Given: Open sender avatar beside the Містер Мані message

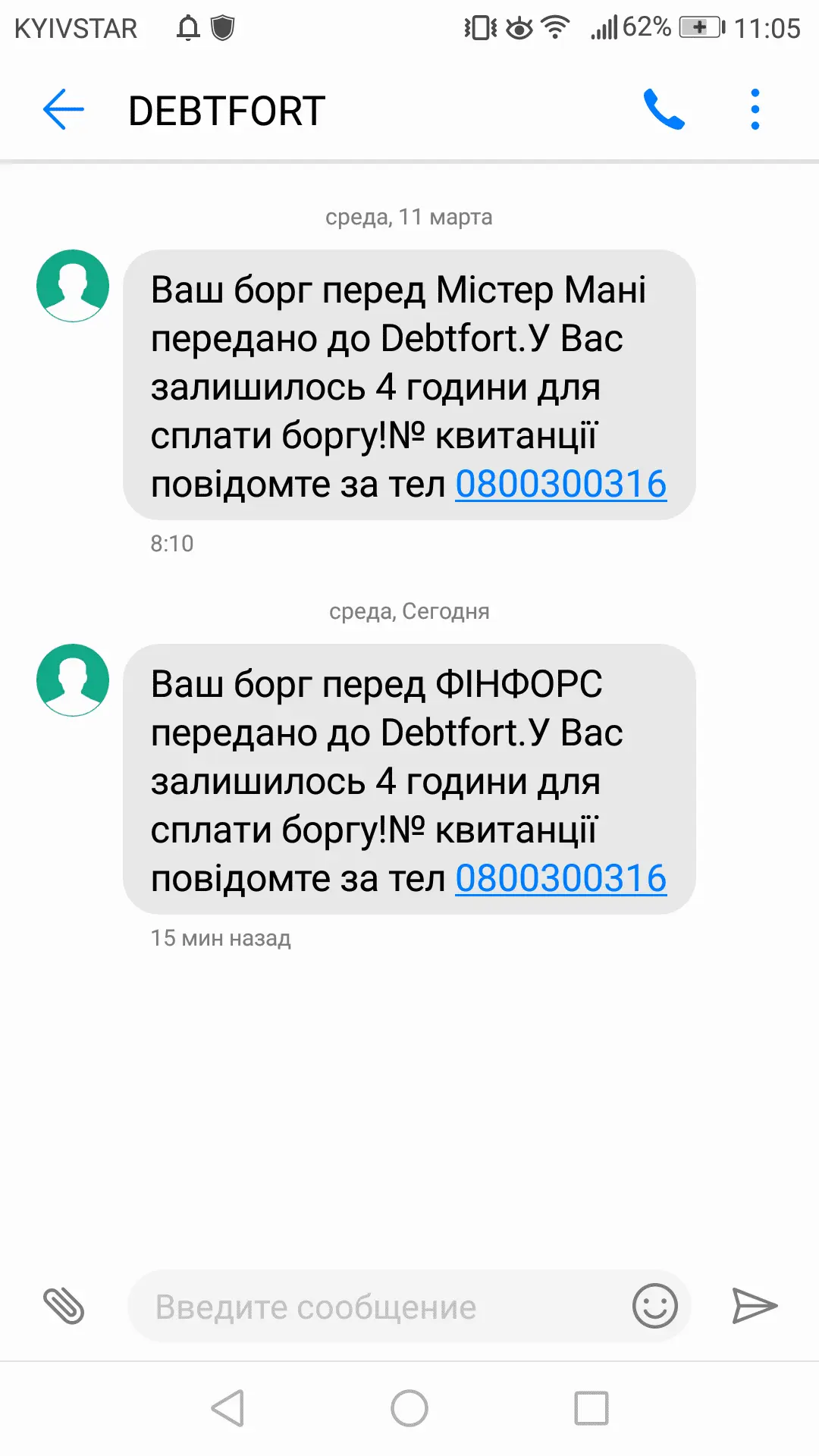Looking at the screenshot, I should click(73, 286).
